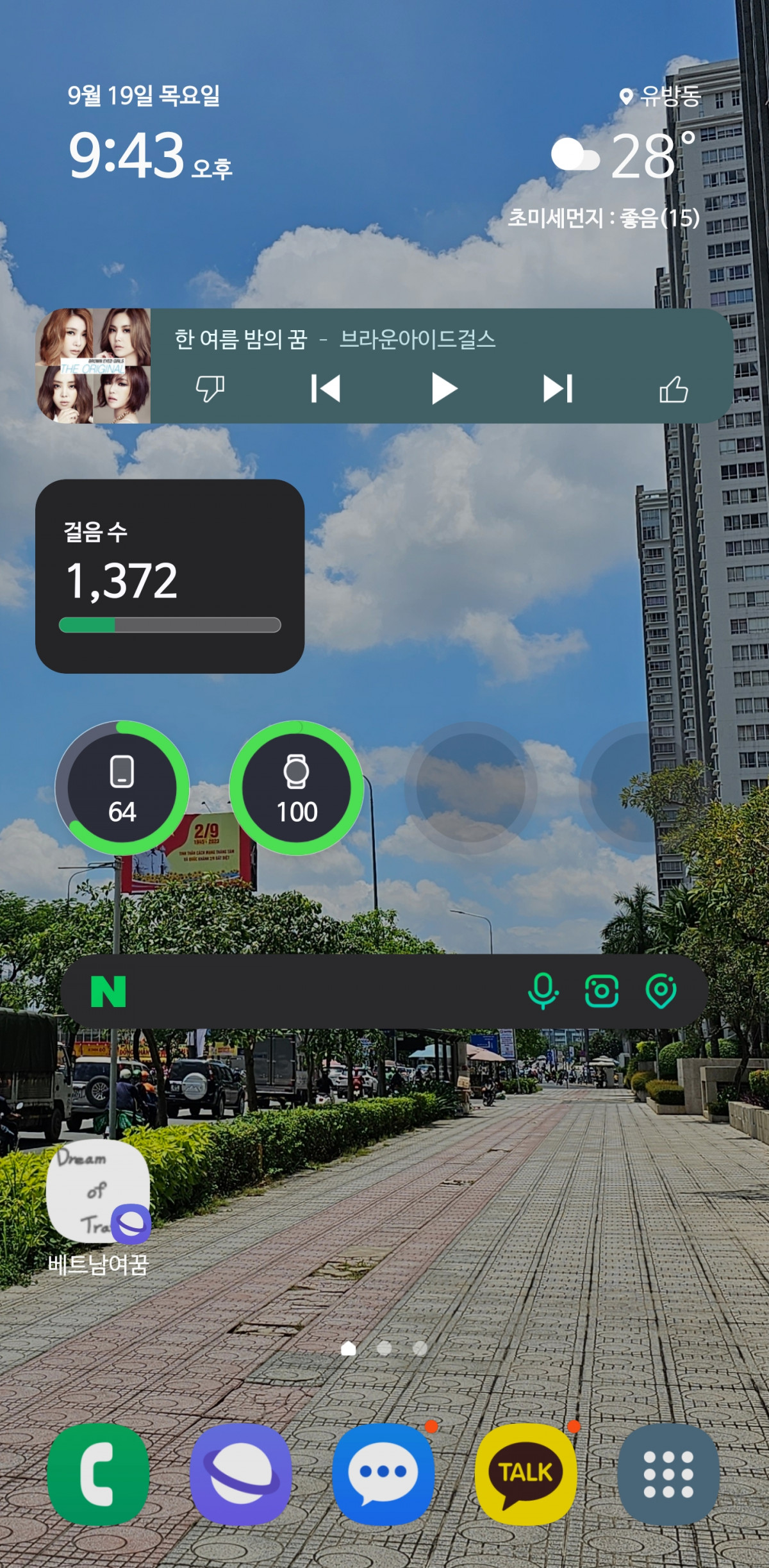The image size is (769, 1568).
Task: Open the apps drawer grid
Action: tap(668, 1474)
